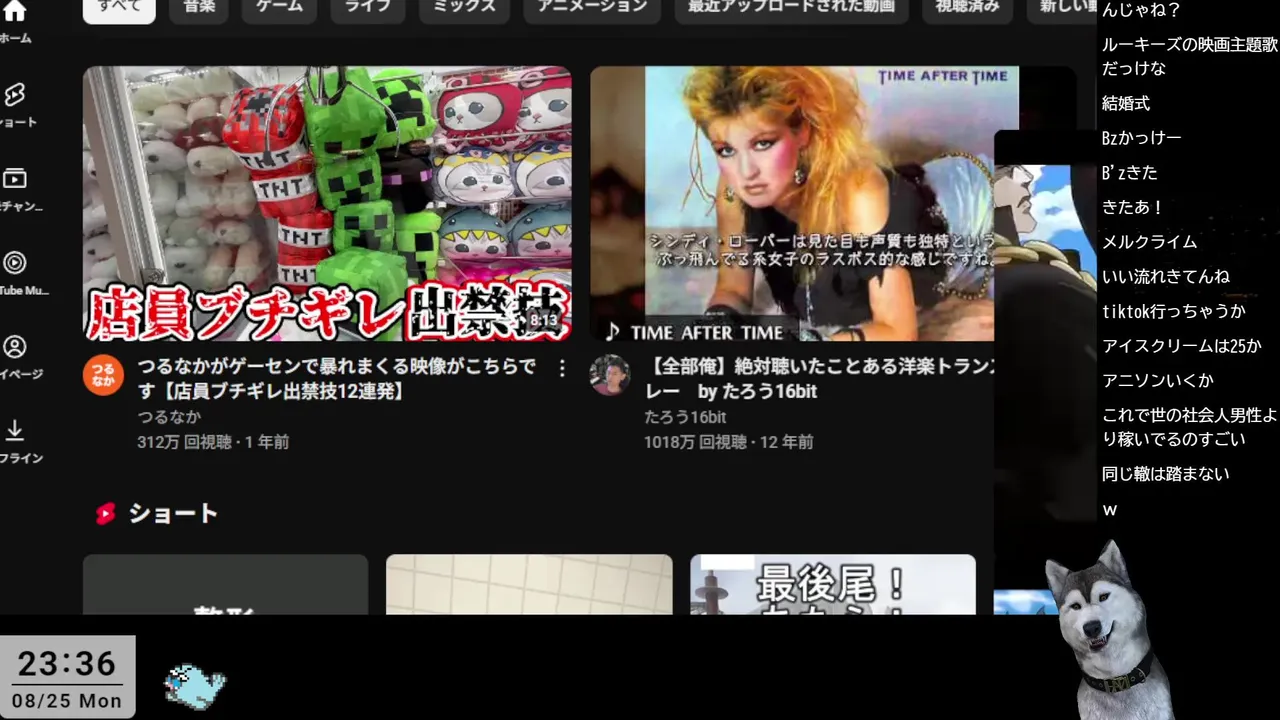Open the menu for つるなか's video
This screenshot has height=720, width=1280.
click(x=562, y=369)
